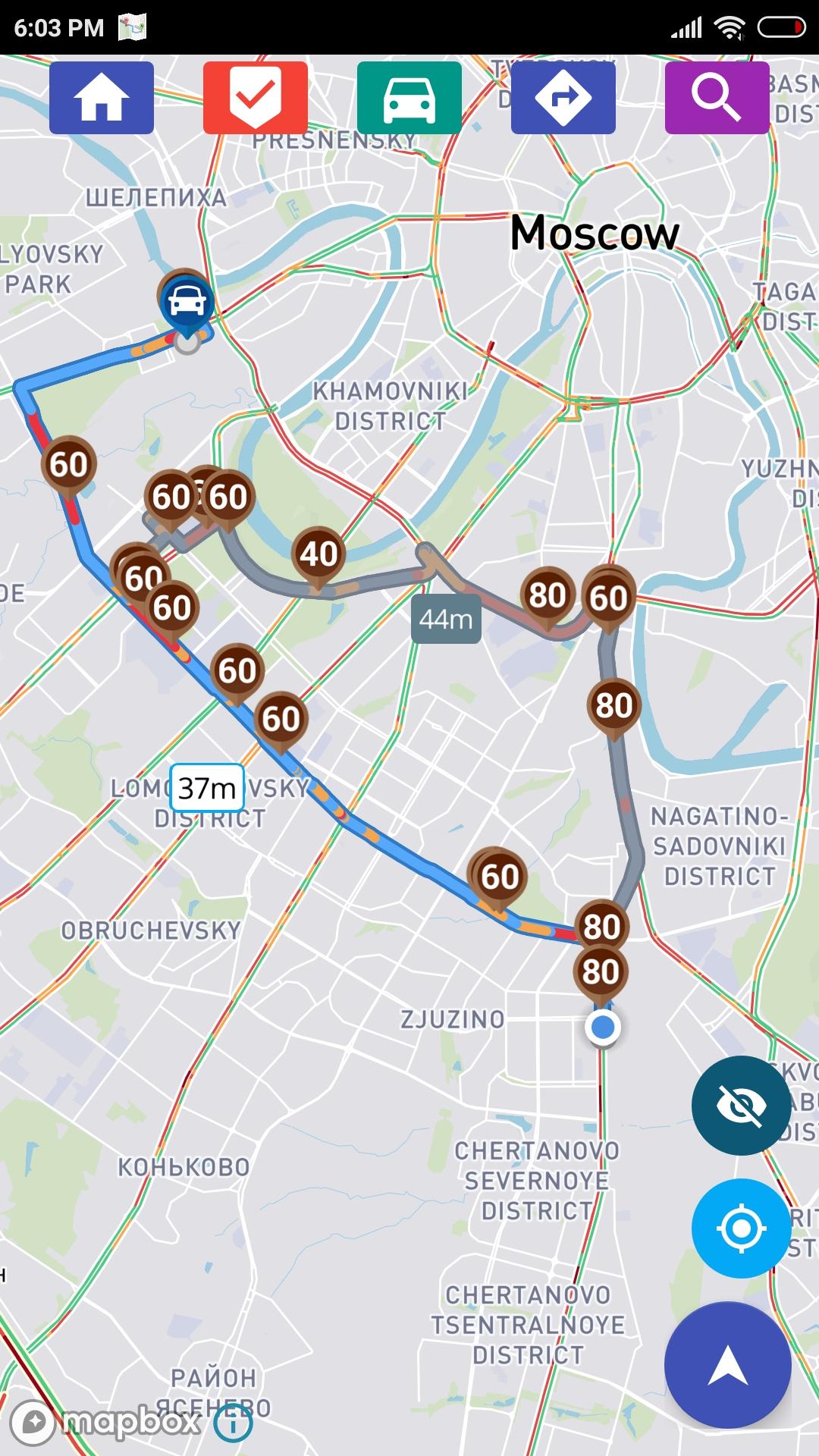Toggle the crossed-eye visibility button
The height and width of the screenshot is (1456, 819).
[741, 1105]
